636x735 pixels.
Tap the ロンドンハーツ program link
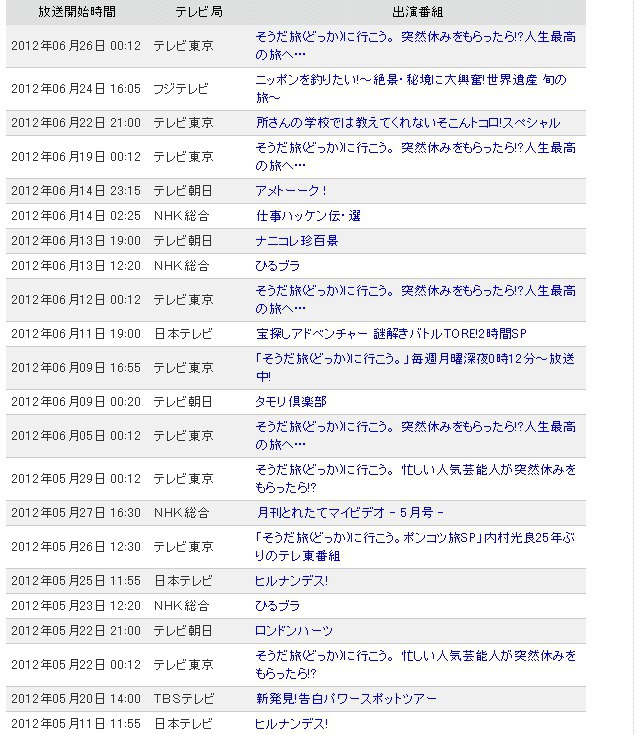[x=295, y=631]
